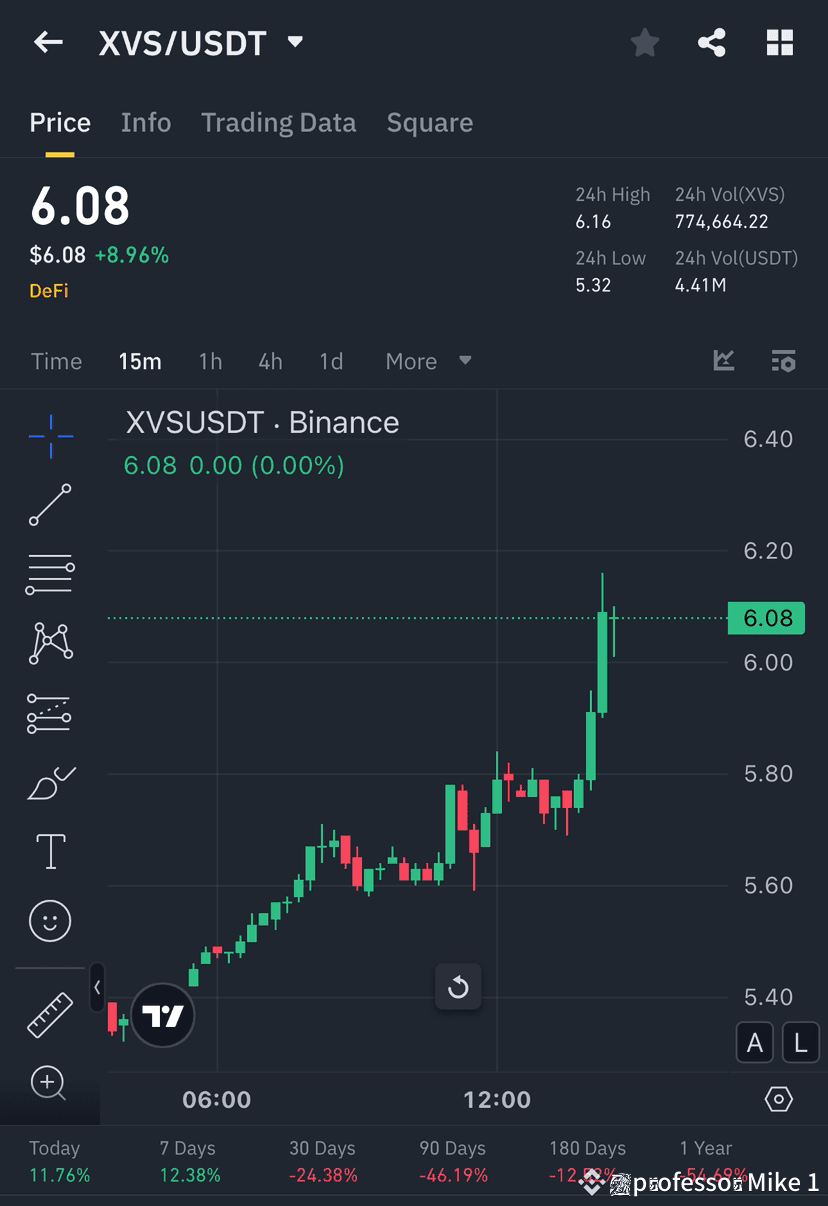Toggle the A auto-scale button
This screenshot has height=1206, width=828.
(755, 1042)
